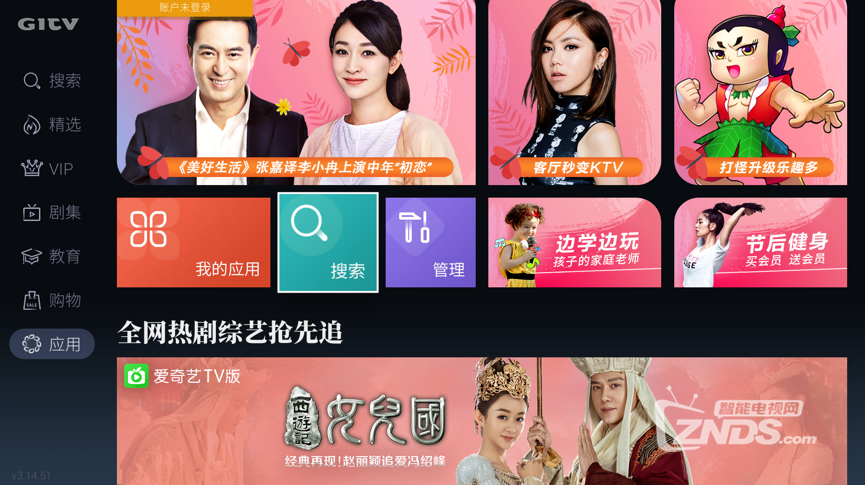Open the 购物 section

coord(52,300)
